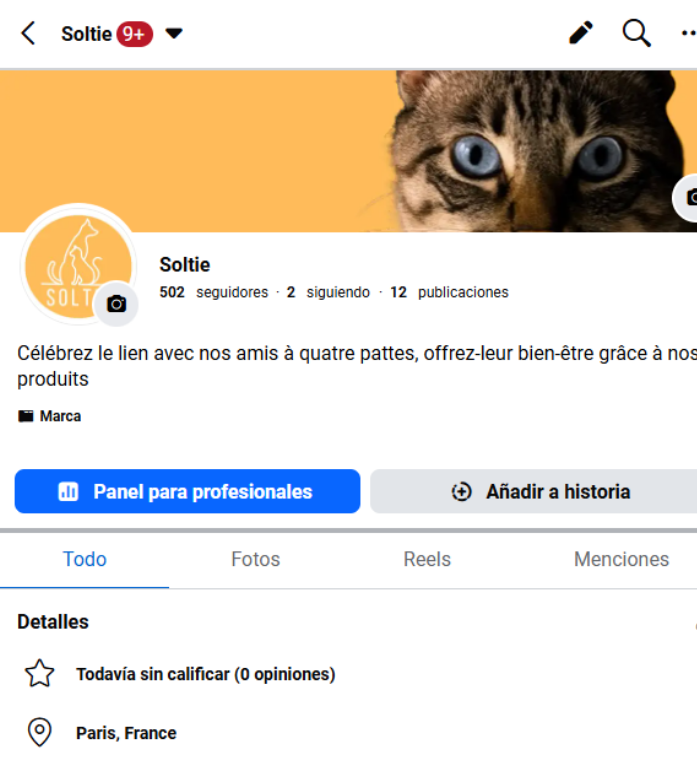Open the three-dot overflow menu
Screen dimensions: 697x776
[x=688, y=33]
